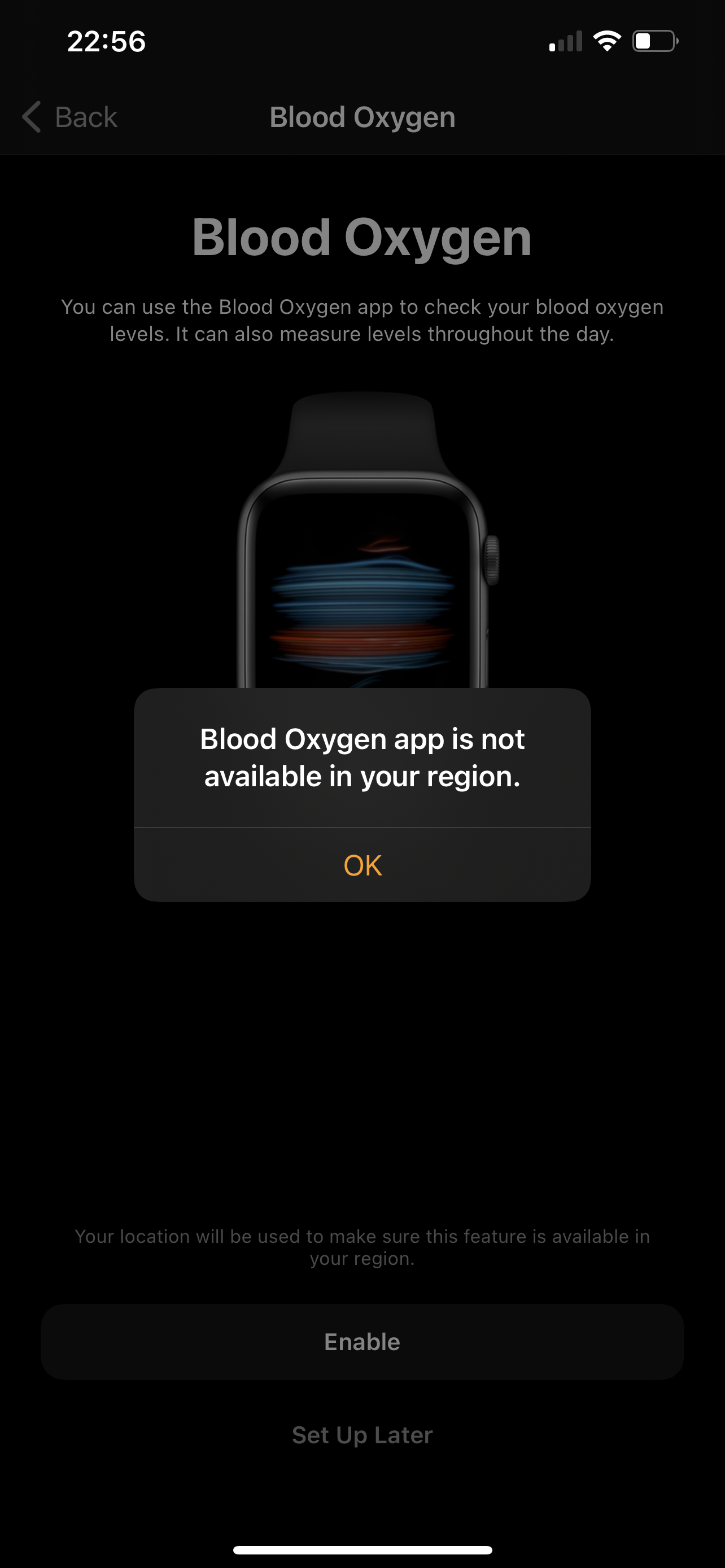725x1568 pixels.
Task: Go back from Blood Oxygen setup
Action: (x=70, y=117)
